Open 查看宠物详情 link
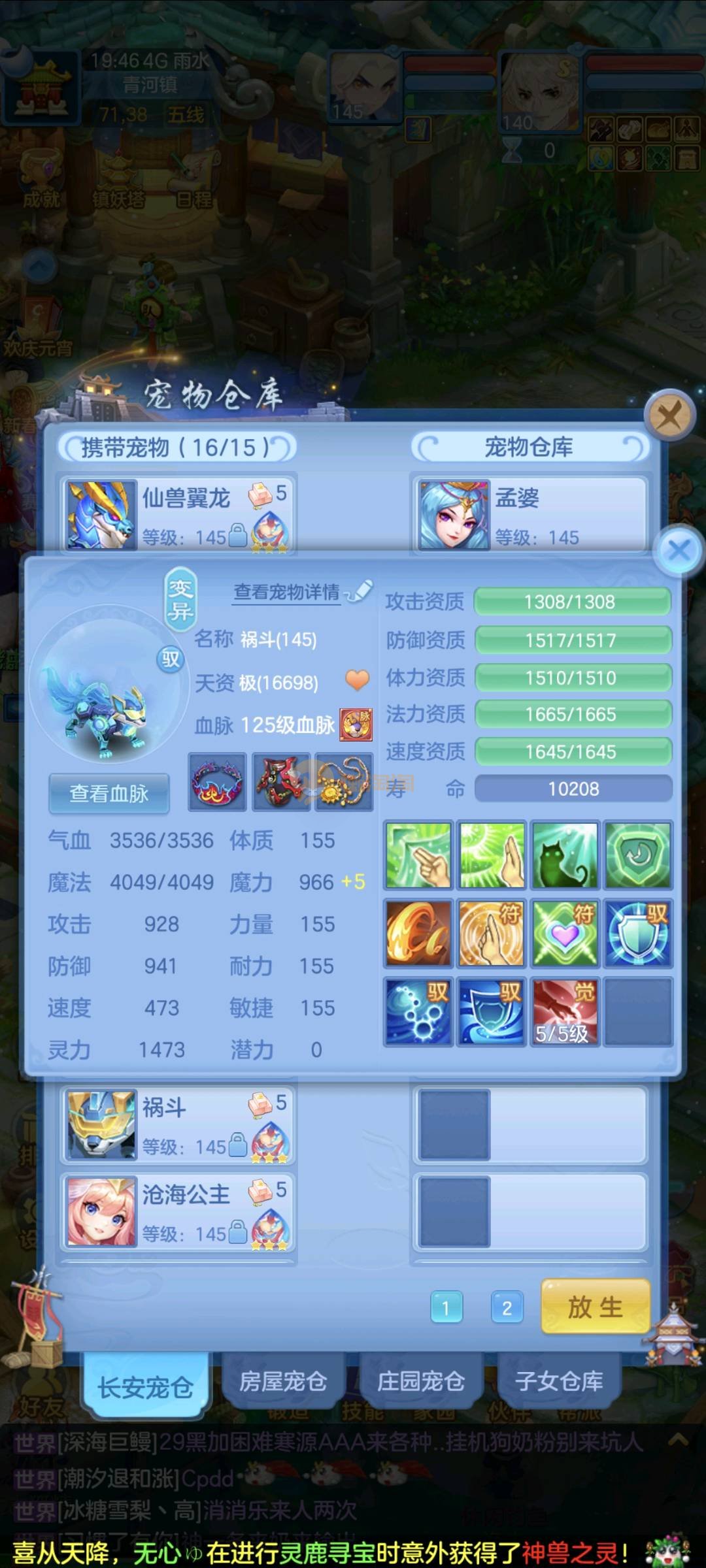Viewport: 706px width, 1568px height. point(288,592)
